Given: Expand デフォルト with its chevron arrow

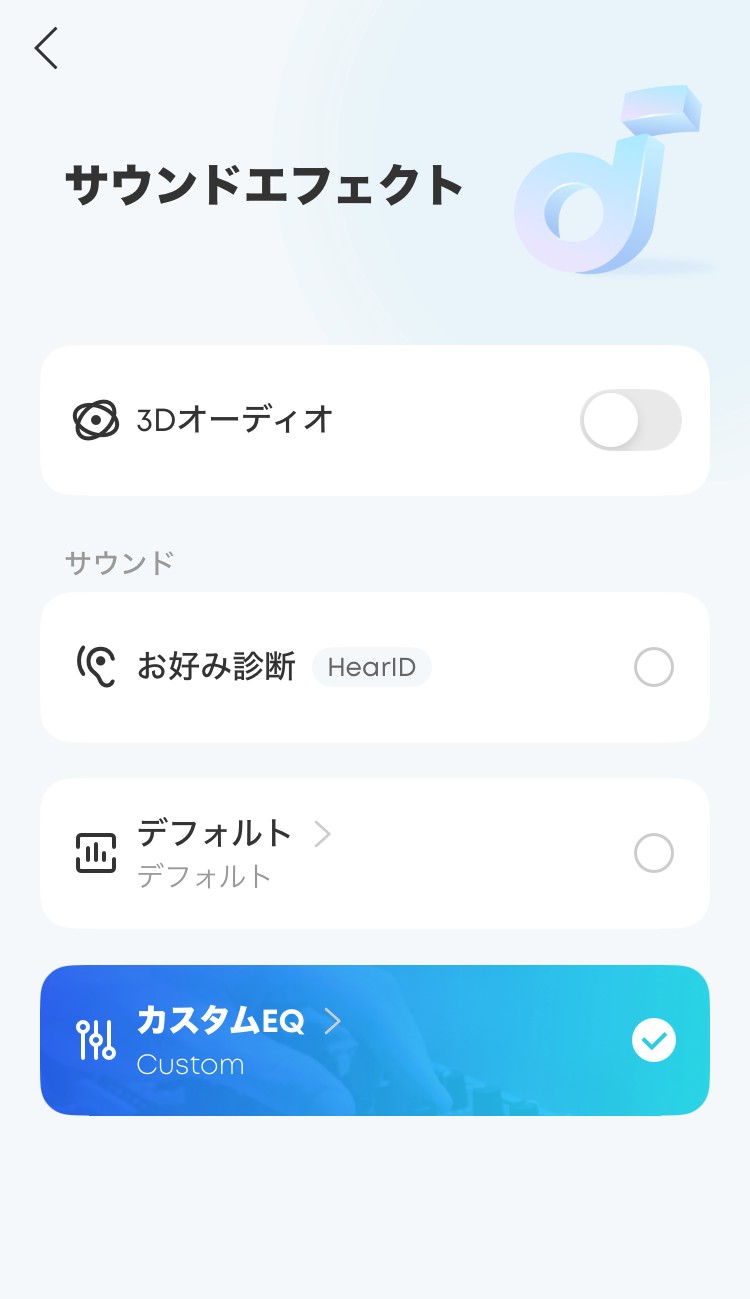Looking at the screenshot, I should click(x=322, y=833).
